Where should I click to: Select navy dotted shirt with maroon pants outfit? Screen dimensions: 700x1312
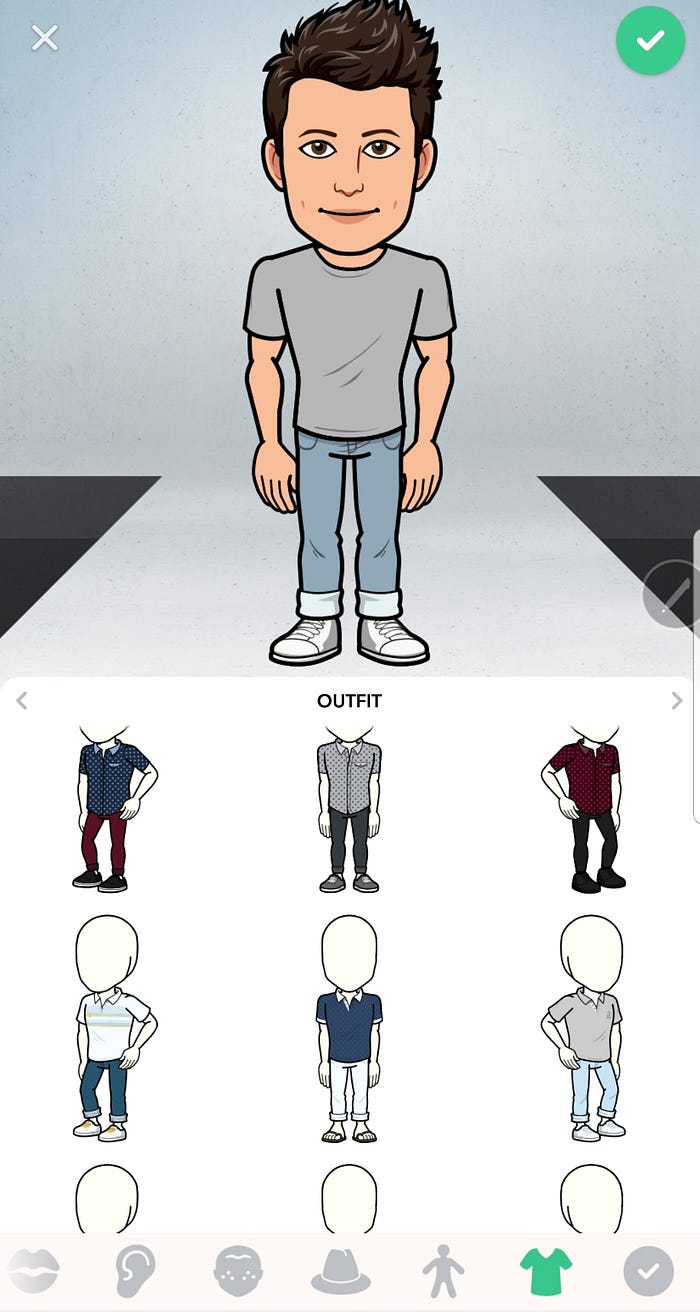112,810
